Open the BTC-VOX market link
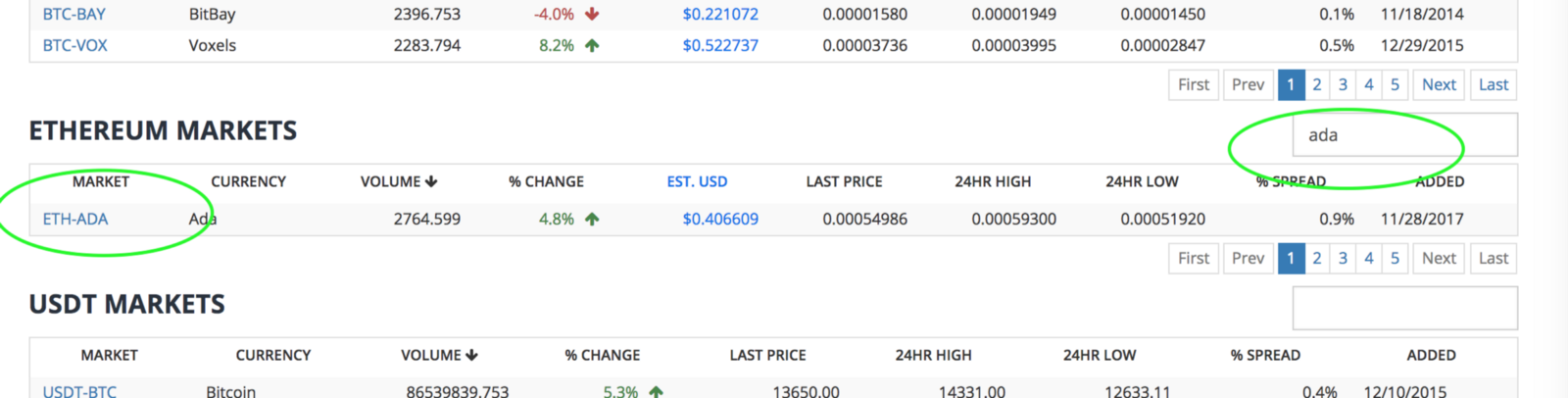 [x=75, y=45]
